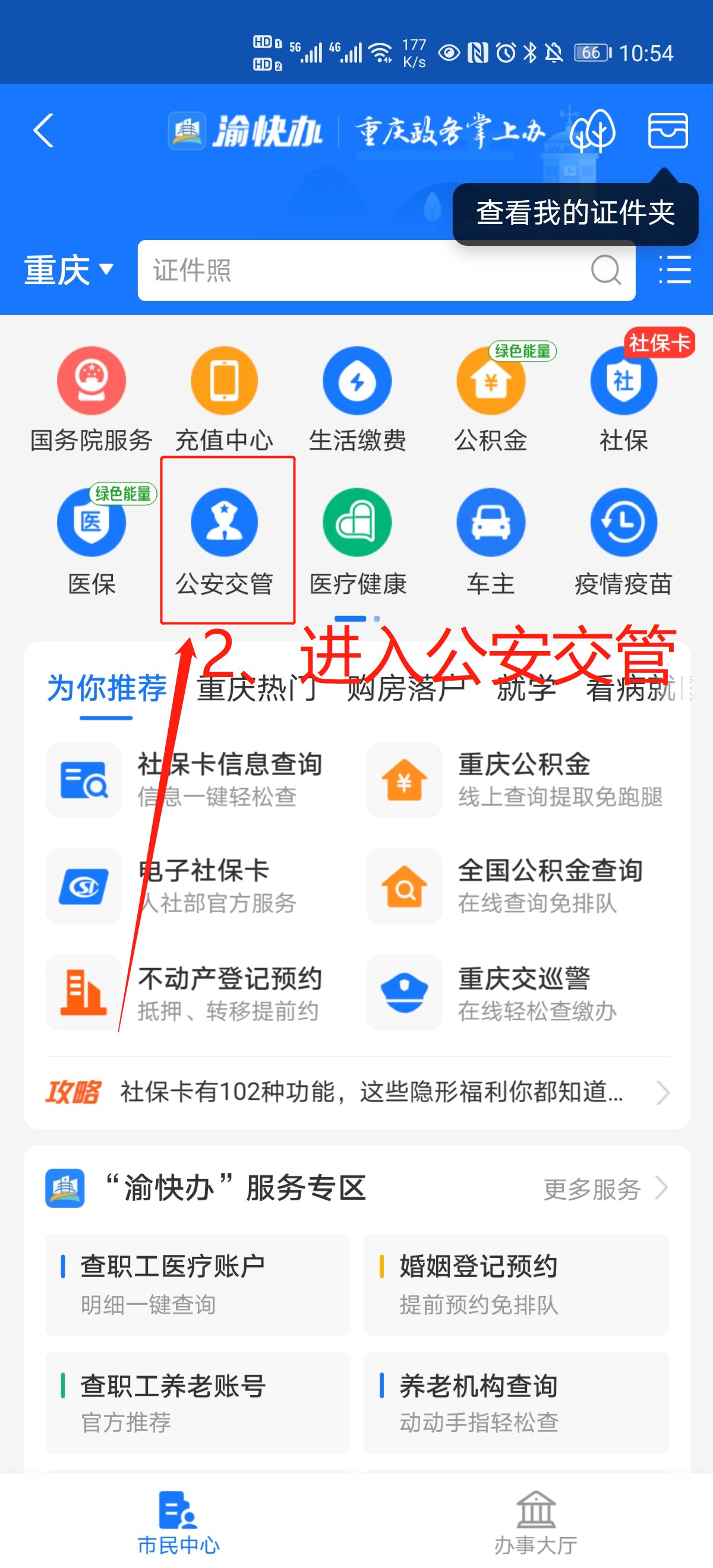Open the green energy tree icon

(591, 130)
